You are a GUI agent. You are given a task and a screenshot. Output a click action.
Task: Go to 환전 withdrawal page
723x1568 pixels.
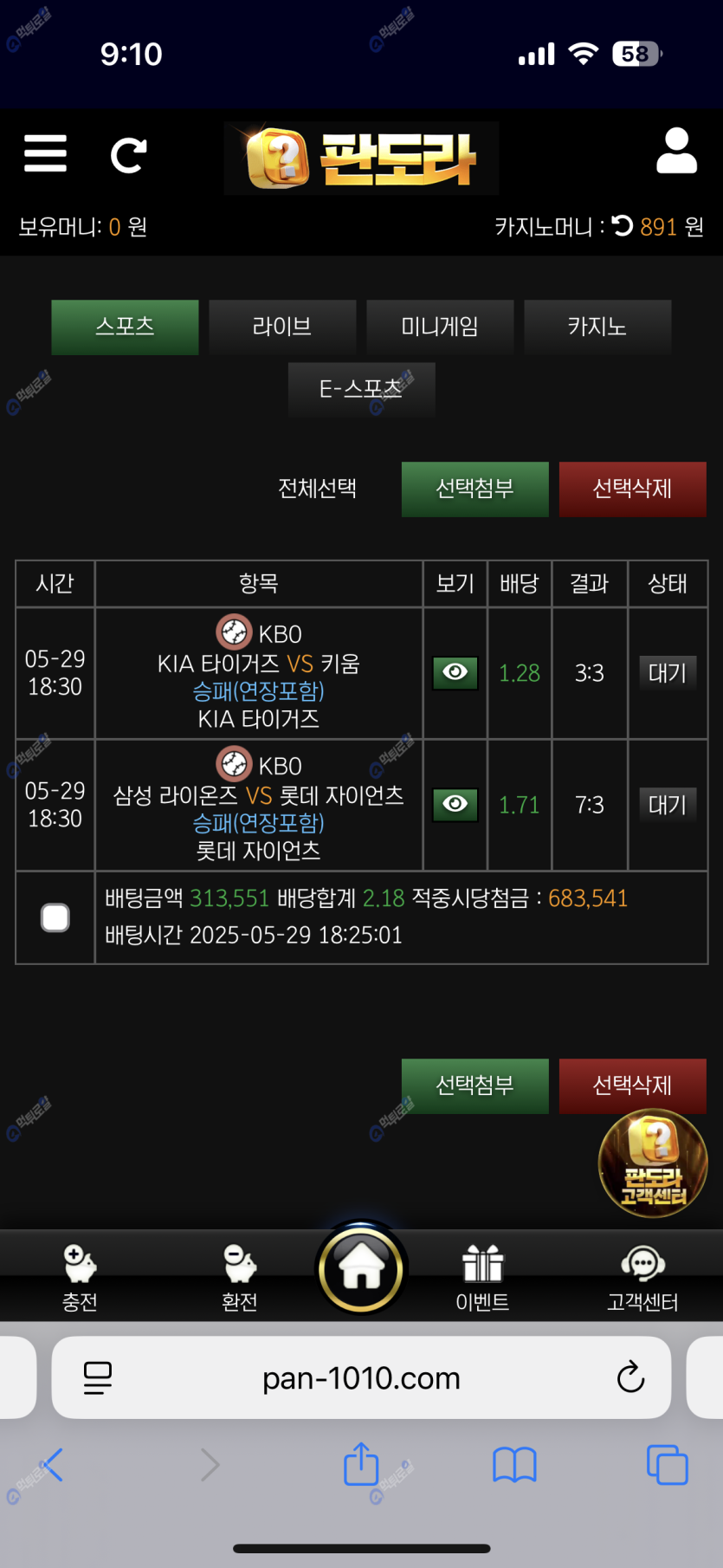[x=240, y=1277]
